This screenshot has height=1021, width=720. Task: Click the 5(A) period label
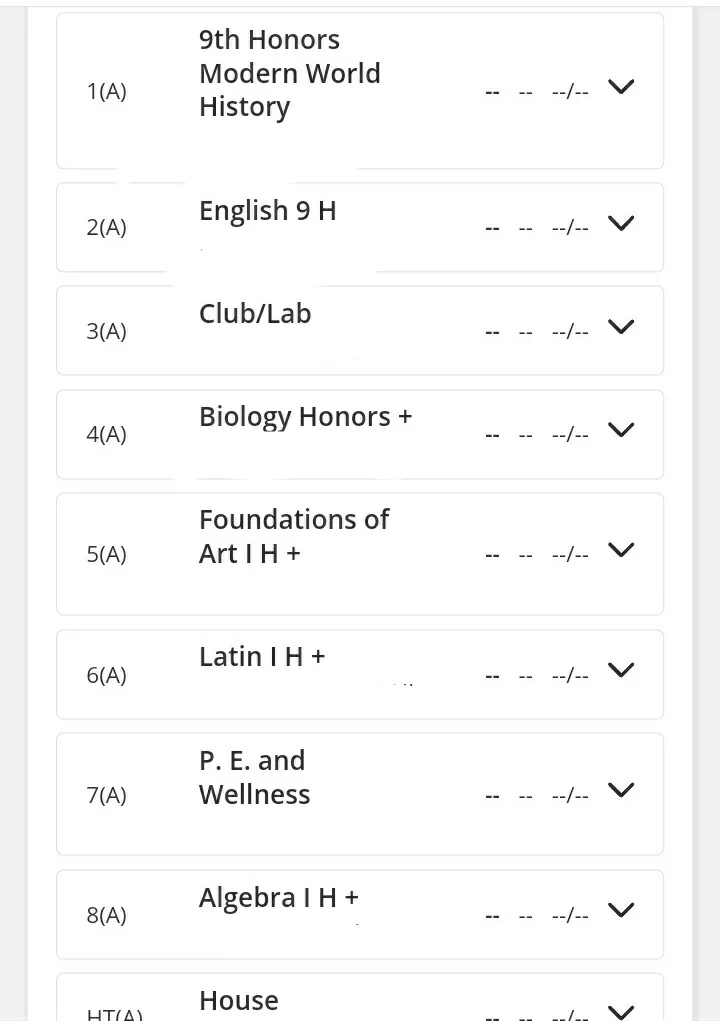coord(106,554)
